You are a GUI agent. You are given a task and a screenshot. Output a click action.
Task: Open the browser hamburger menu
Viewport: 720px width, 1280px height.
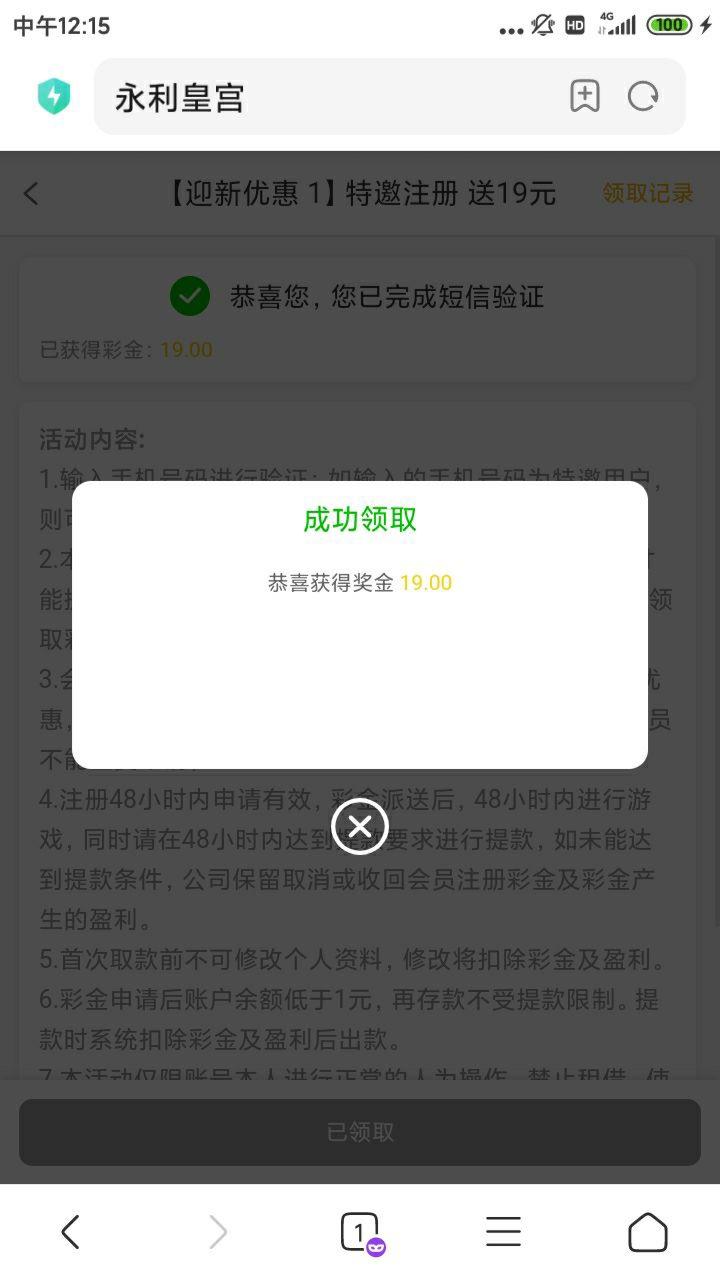pyautogui.click(x=503, y=1232)
